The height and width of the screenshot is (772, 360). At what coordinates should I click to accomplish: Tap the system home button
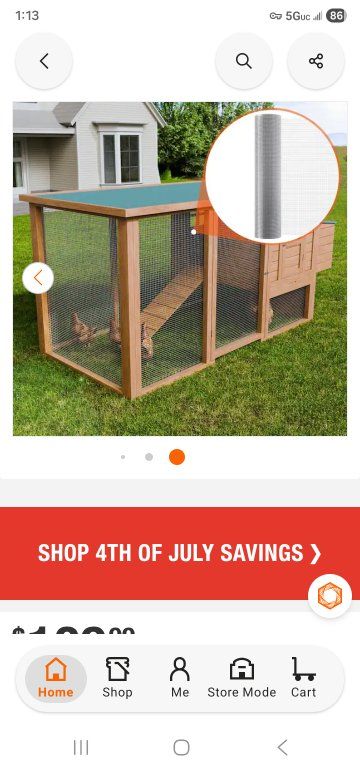pos(181,747)
